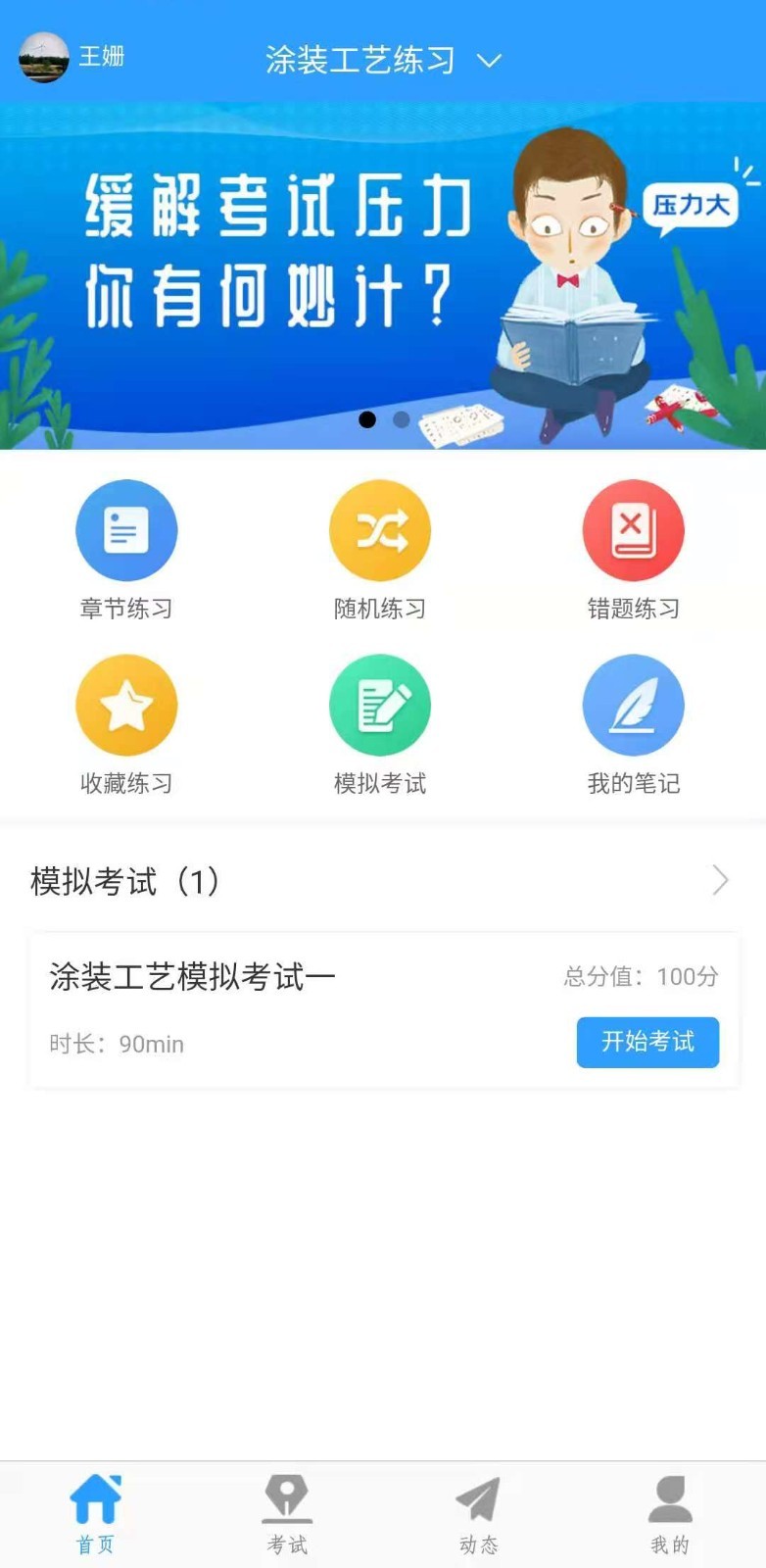Screen dimensions: 766x1568
Task: Click 王姗's profile avatar
Action: tap(43, 59)
